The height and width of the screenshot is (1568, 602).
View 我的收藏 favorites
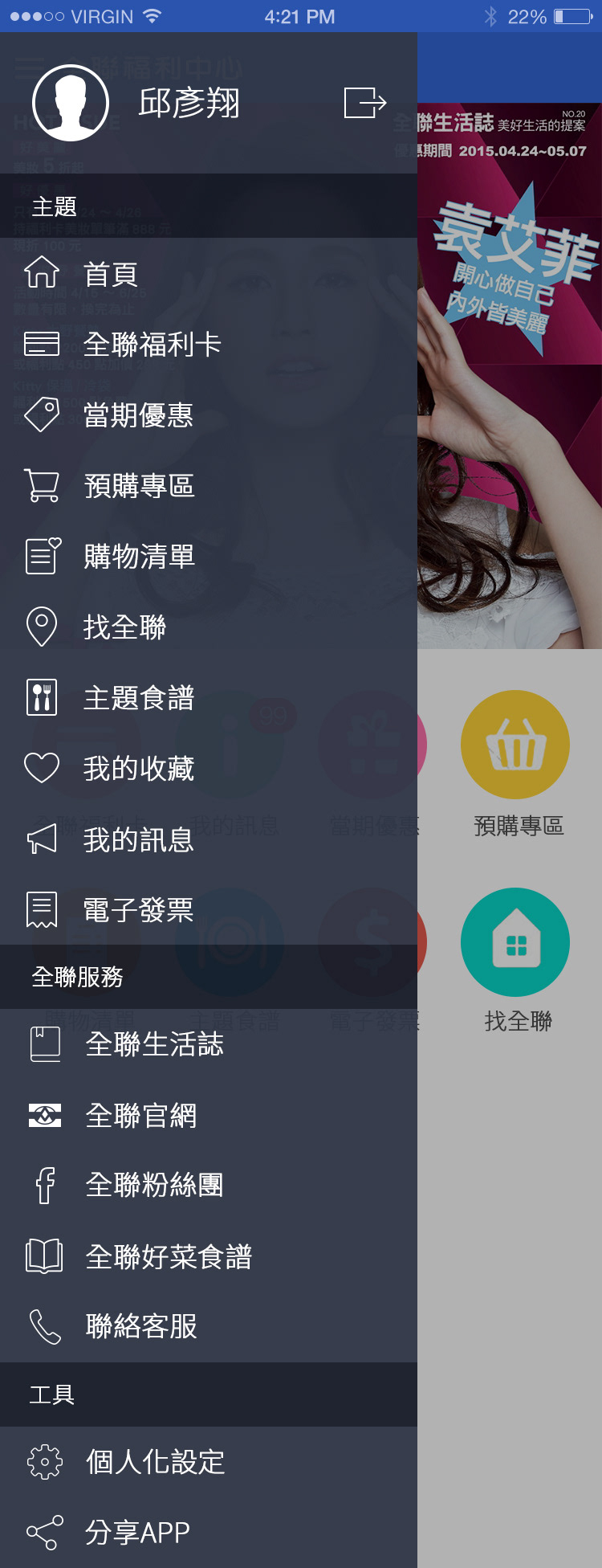click(138, 769)
